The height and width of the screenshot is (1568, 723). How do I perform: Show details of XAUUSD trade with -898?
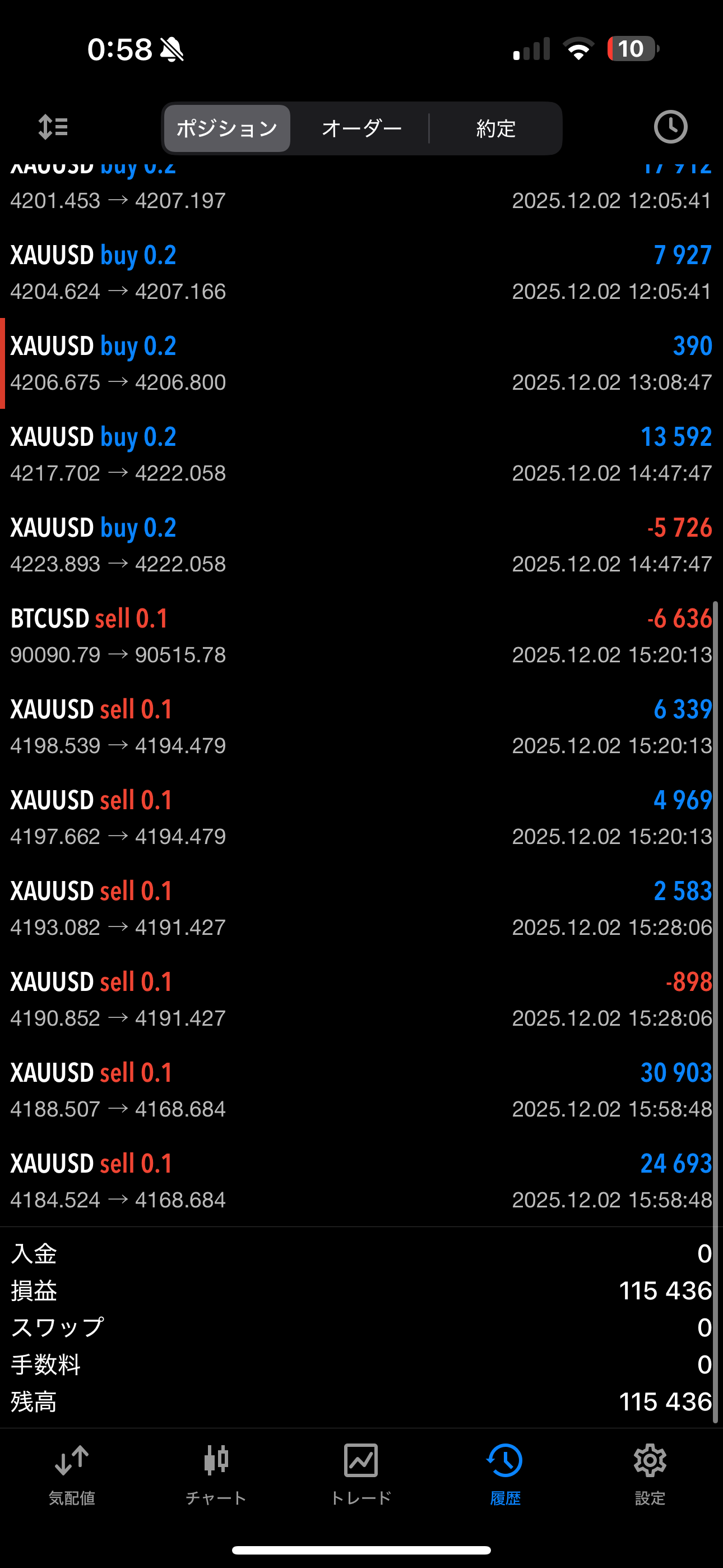click(361, 999)
